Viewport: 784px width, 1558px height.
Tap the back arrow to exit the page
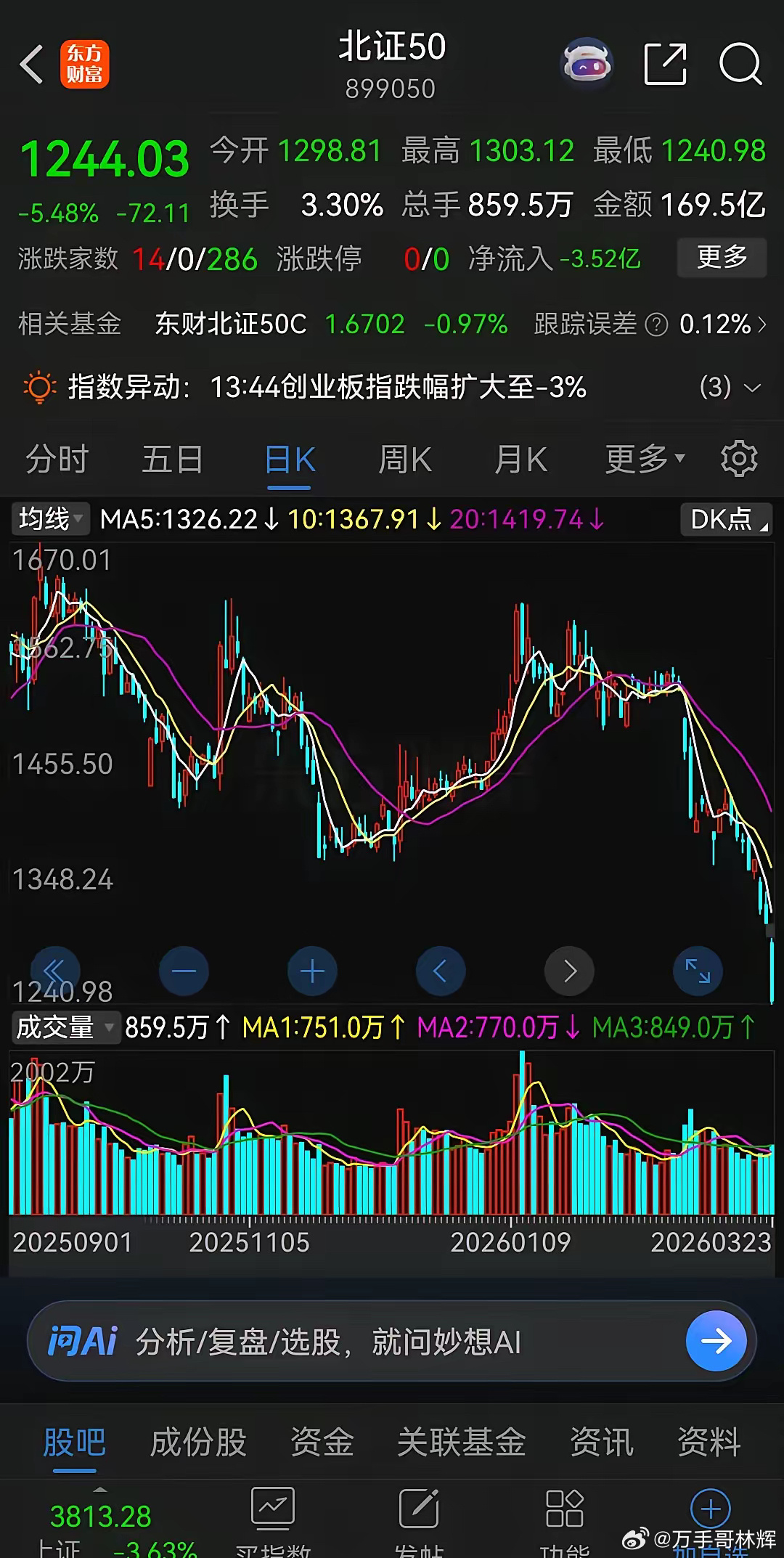(30, 65)
